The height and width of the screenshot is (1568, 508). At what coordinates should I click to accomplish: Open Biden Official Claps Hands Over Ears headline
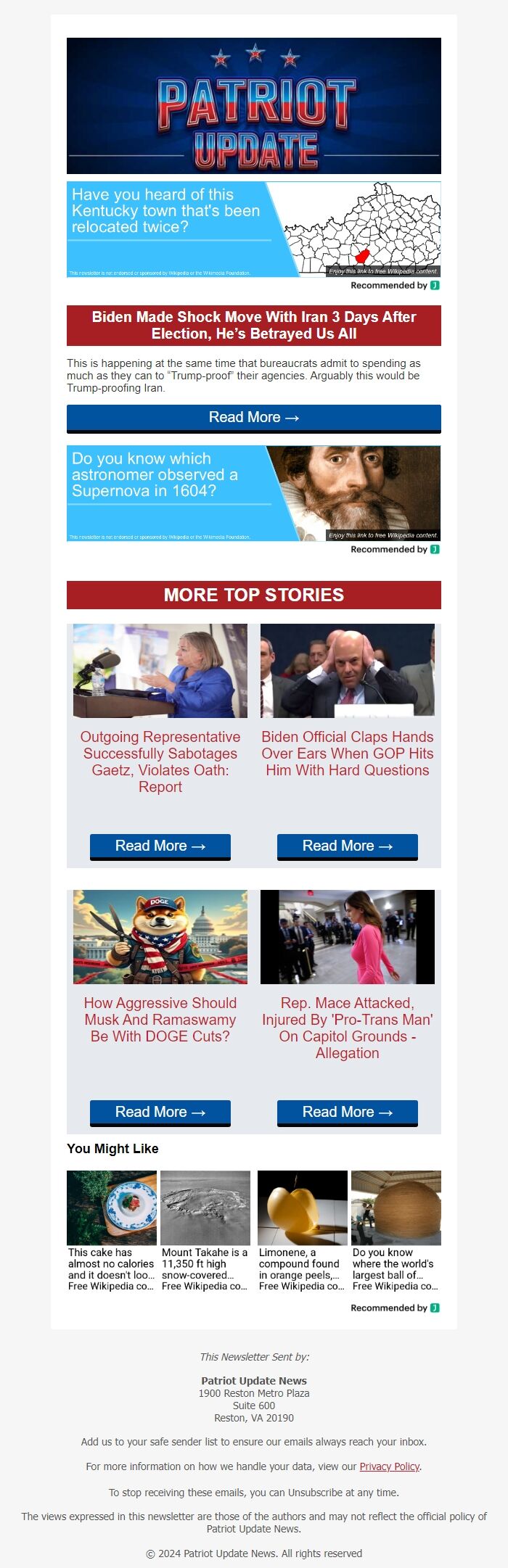[347, 753]
